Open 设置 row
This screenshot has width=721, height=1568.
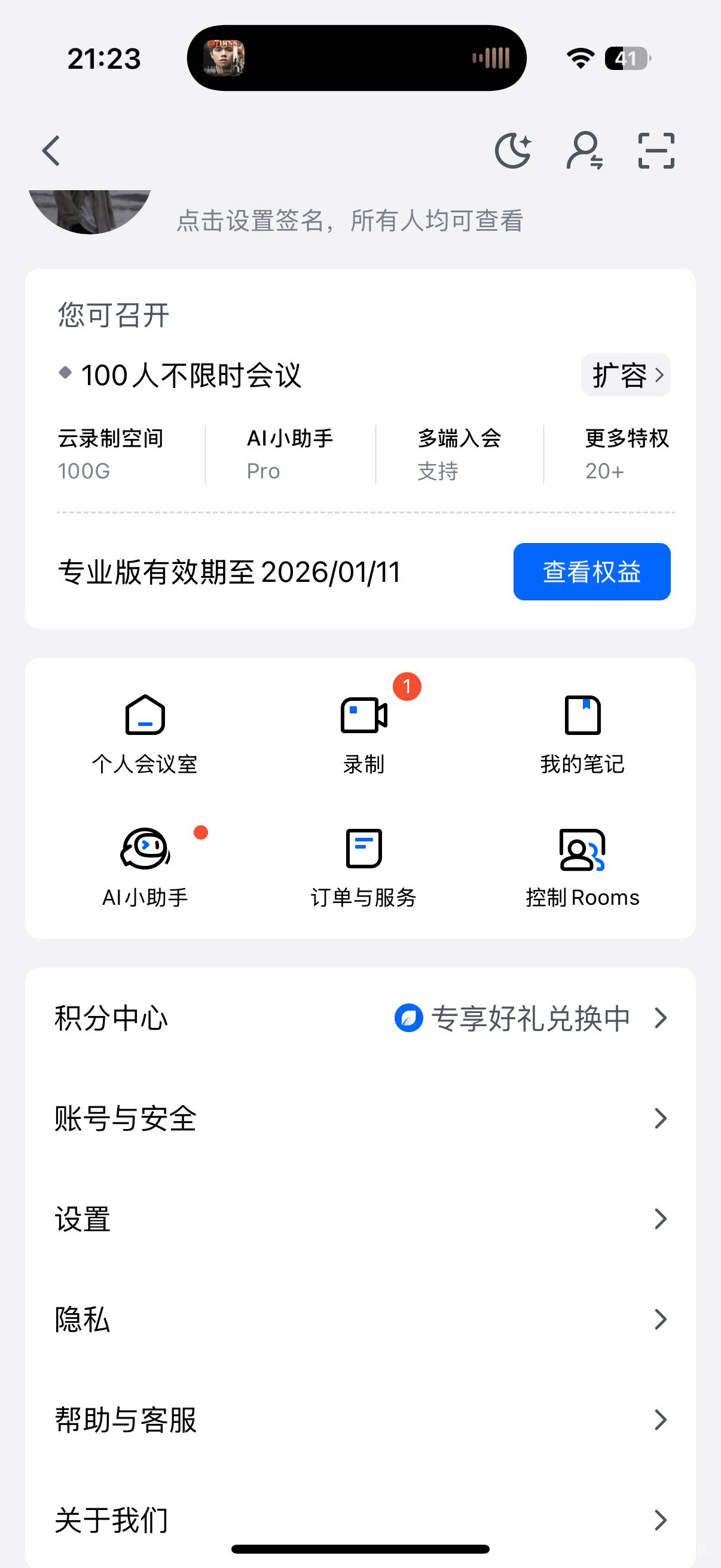point(360,1219)
